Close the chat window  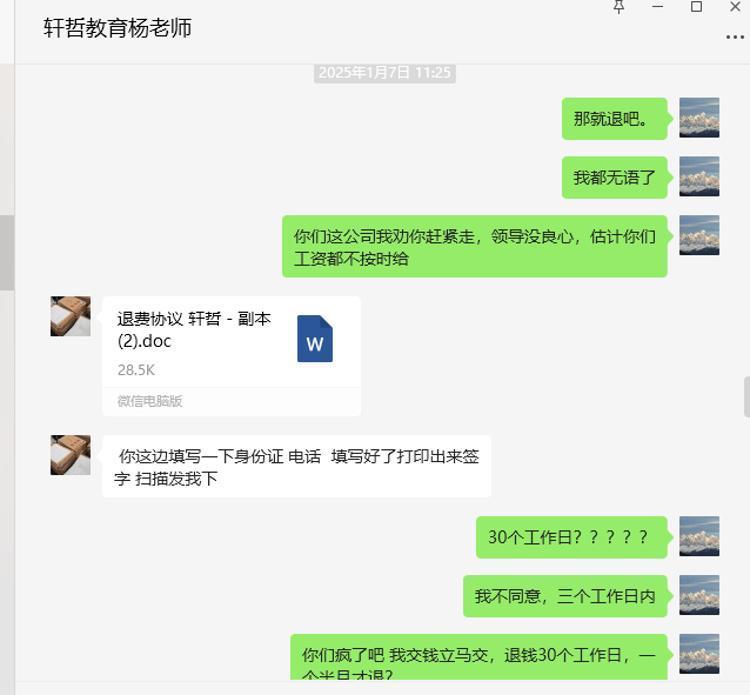pos(736,7)
